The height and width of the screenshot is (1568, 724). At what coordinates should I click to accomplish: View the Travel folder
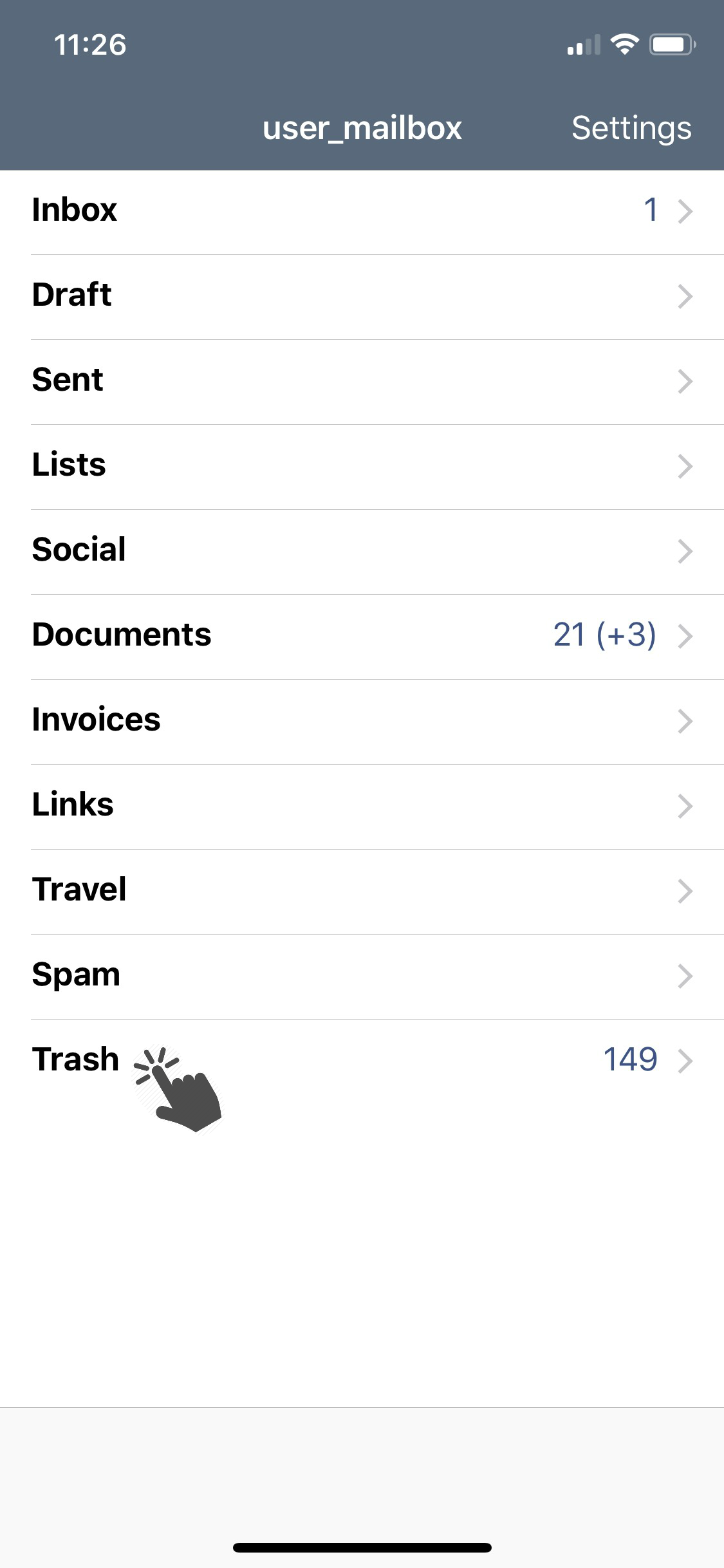coord(362,892)
